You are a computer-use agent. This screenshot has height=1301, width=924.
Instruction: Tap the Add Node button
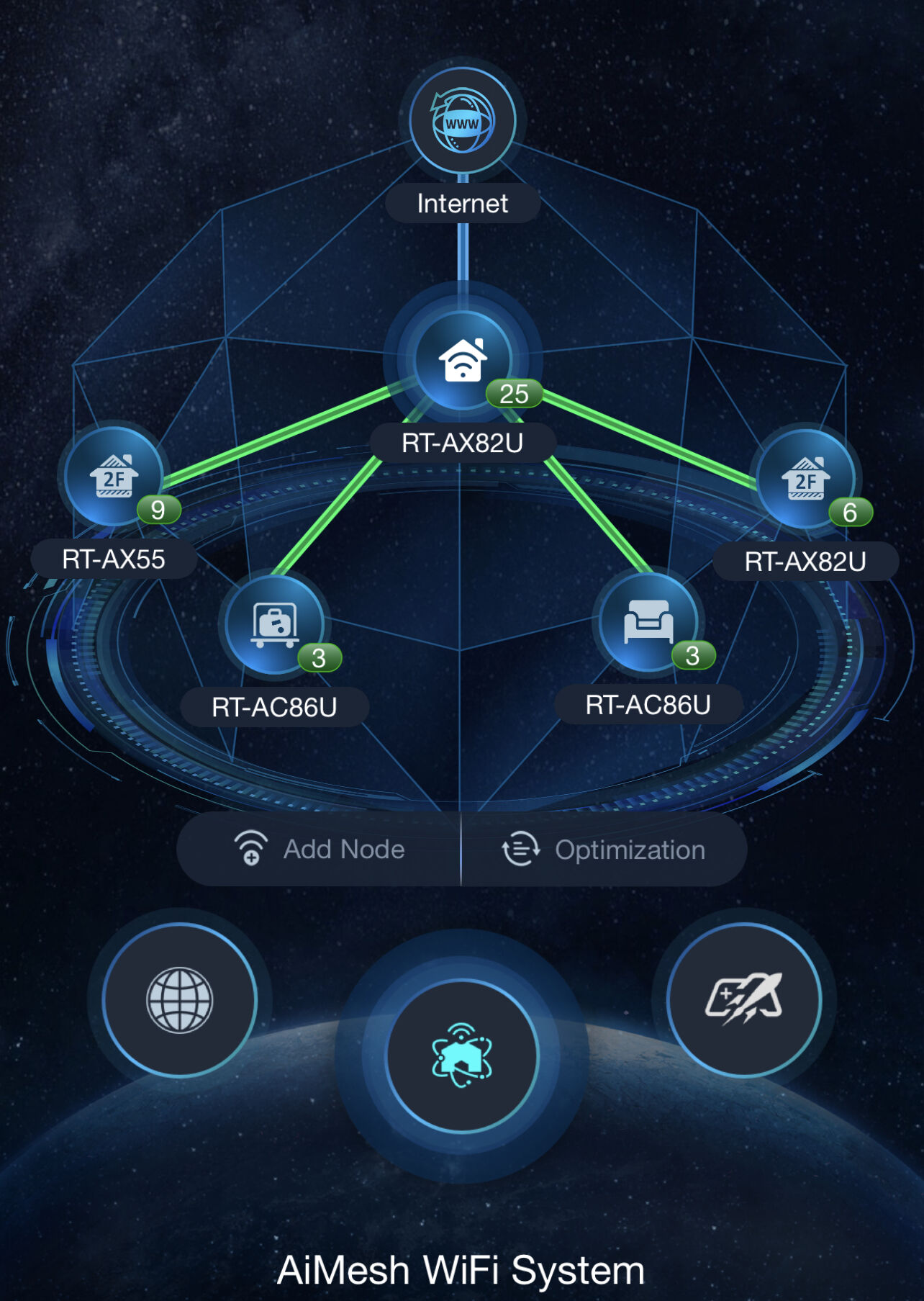tap(320, 850)
